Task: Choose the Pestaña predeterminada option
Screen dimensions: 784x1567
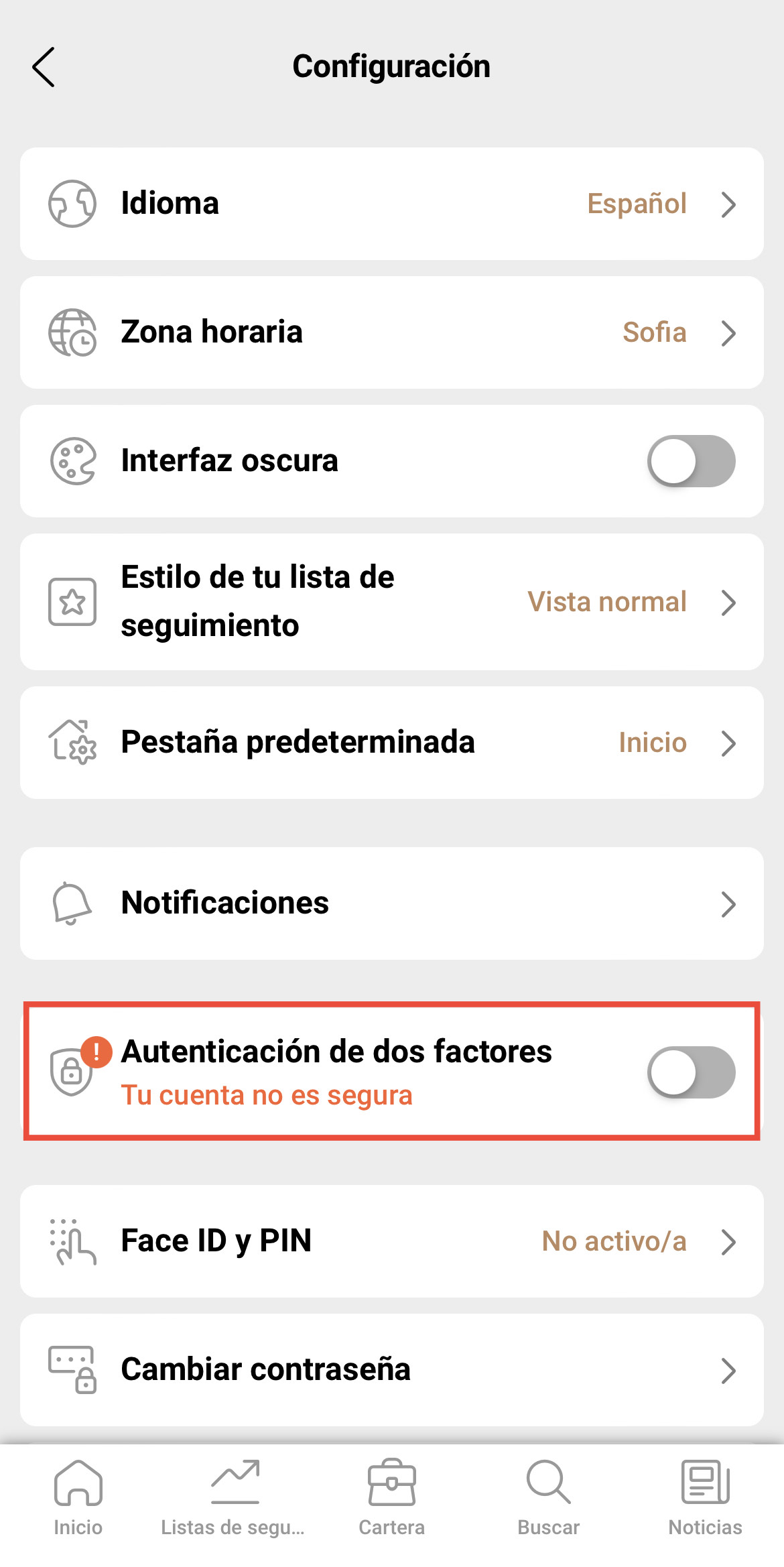Action: pyautogui.click(x=391, y=743)
